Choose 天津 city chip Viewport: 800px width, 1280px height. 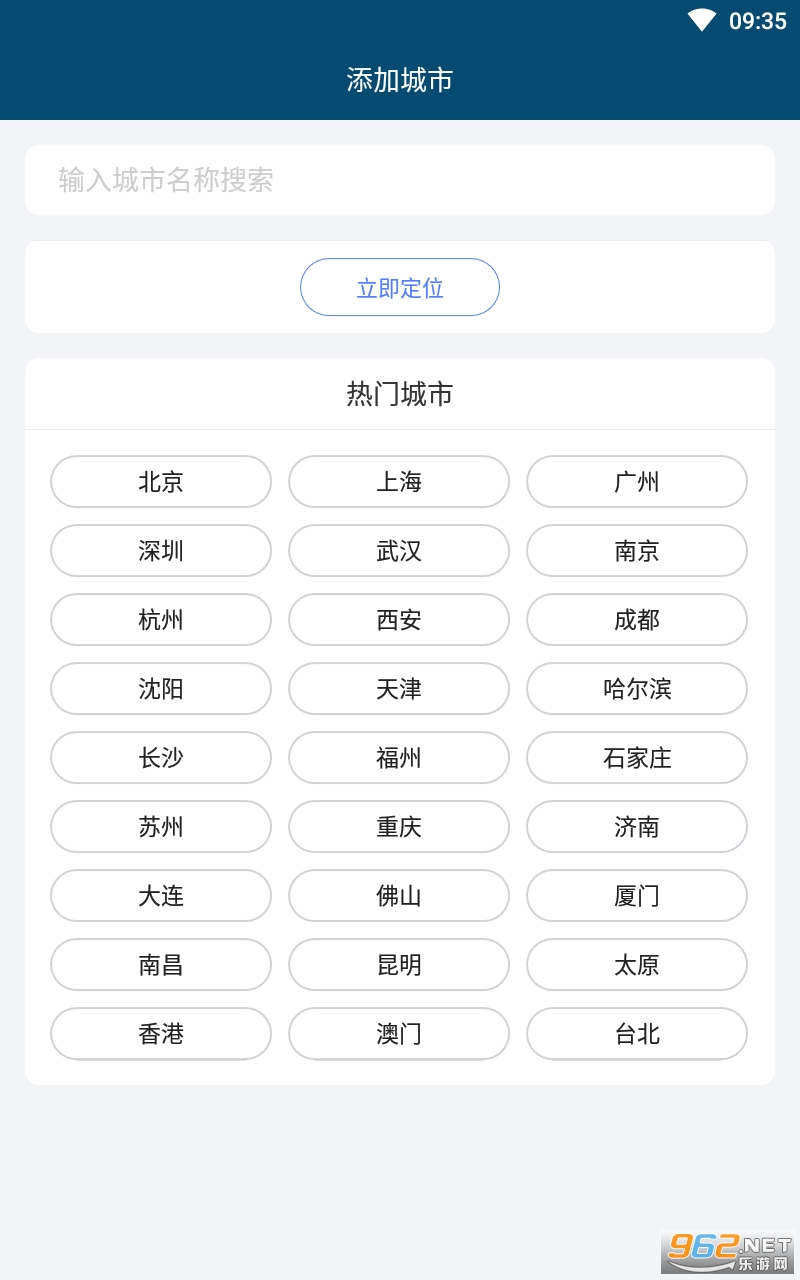pos(399,689)
